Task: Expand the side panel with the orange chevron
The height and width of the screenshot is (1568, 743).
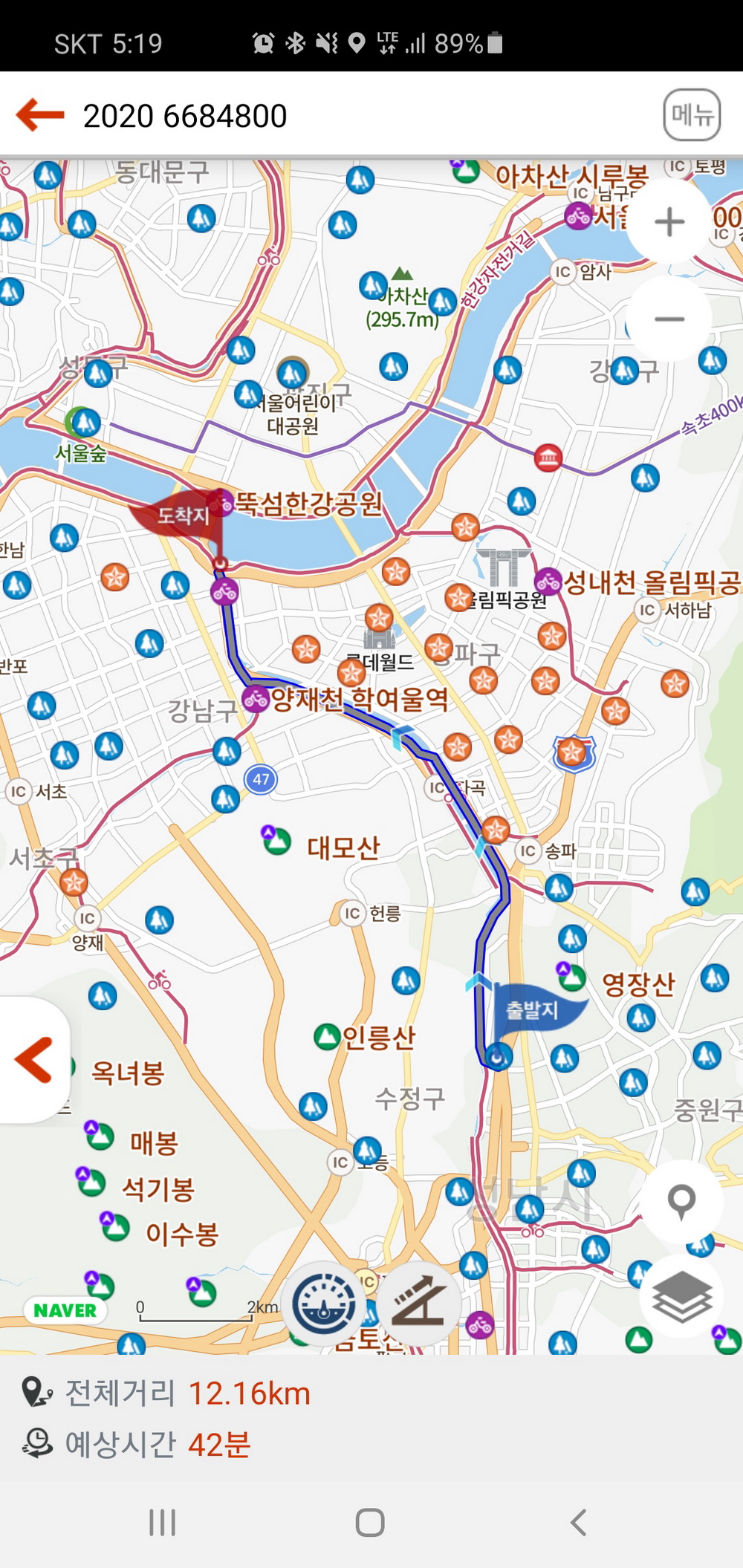Action: (x=34, y=1059)
